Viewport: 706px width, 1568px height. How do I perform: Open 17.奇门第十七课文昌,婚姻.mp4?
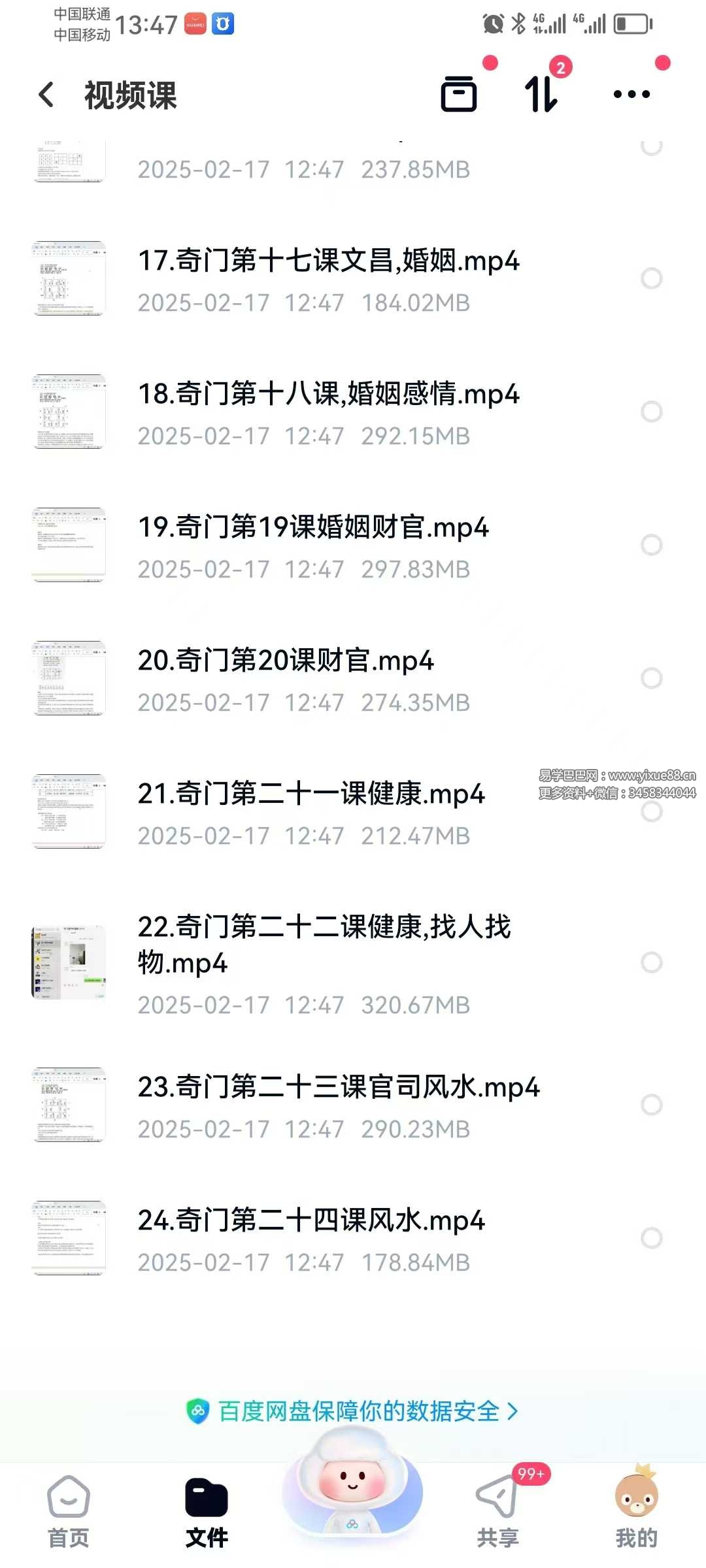(x=328, y=261)
